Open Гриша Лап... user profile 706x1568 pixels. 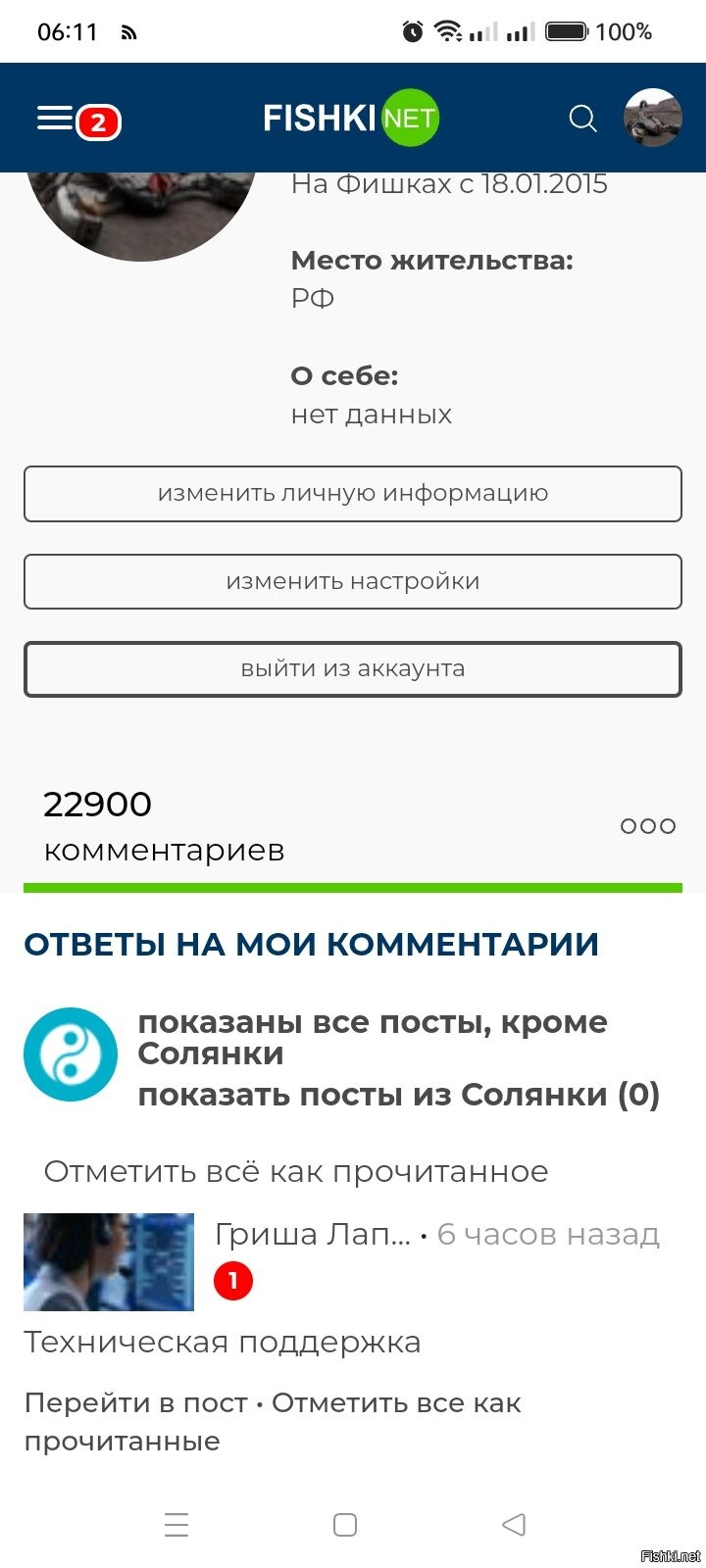[x=313, y=1235]
